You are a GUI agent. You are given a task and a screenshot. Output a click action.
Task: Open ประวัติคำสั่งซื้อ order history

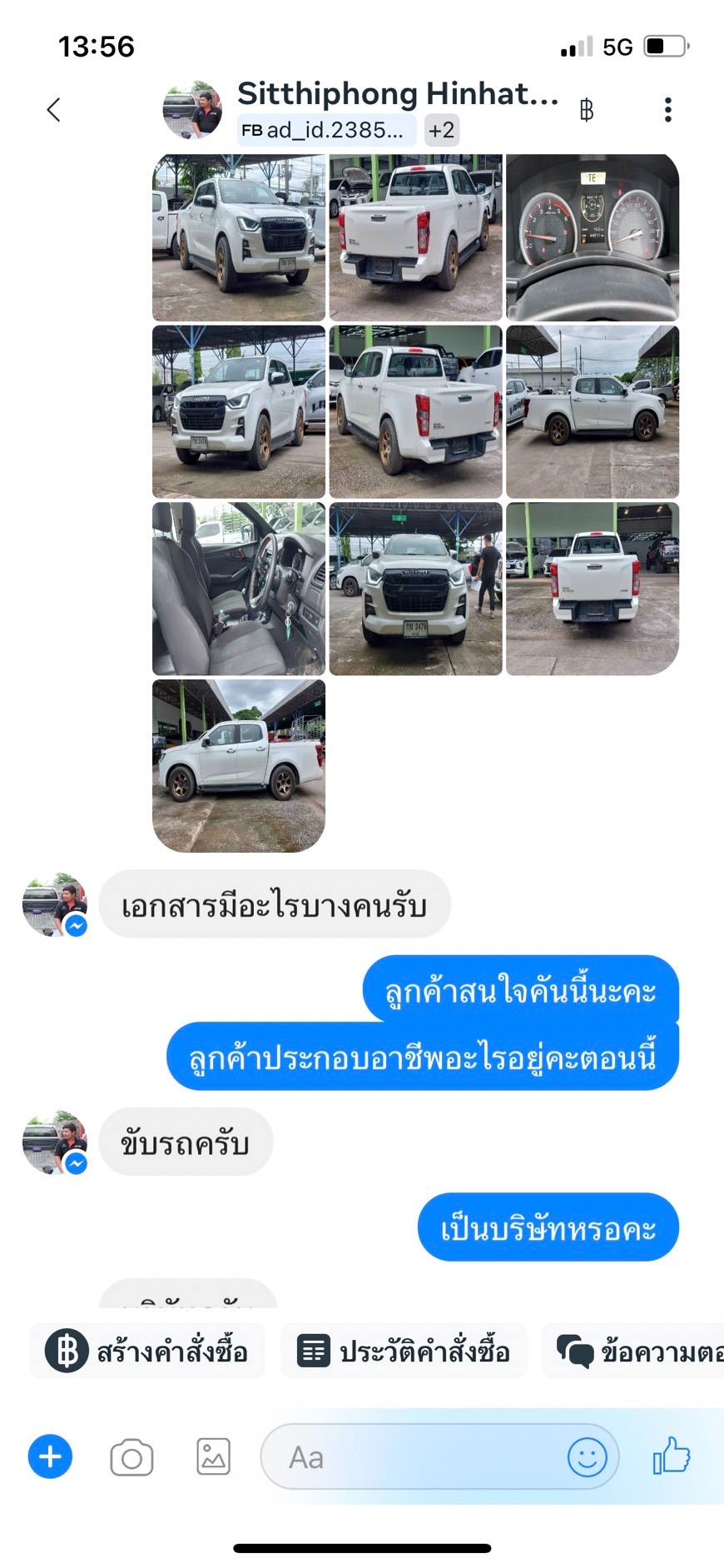click(x=404, y=1351)
